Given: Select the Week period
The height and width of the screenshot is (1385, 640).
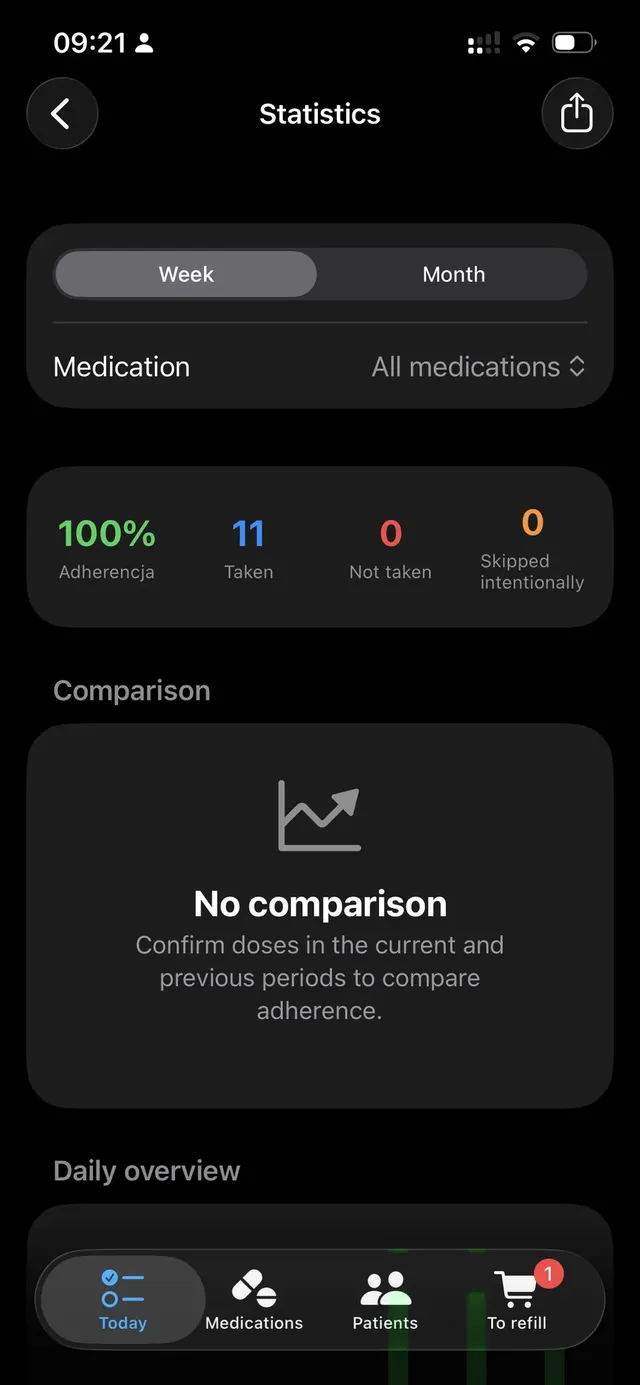Looking at the screenshot, I should [x=186, y=274].
